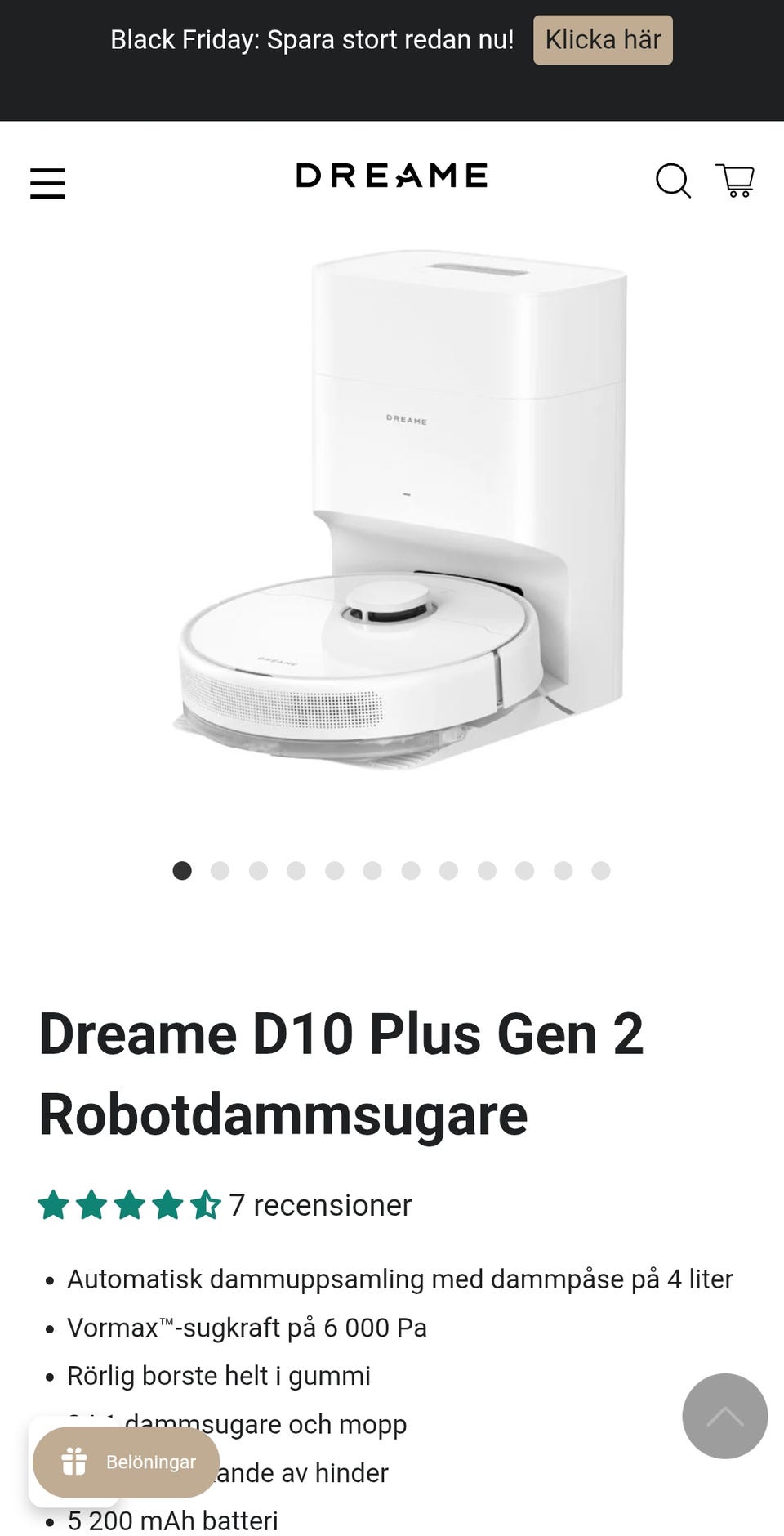Screen dimensions: 784x1536
Task: Select the last image dot indicator
Action: click(601, 871)
